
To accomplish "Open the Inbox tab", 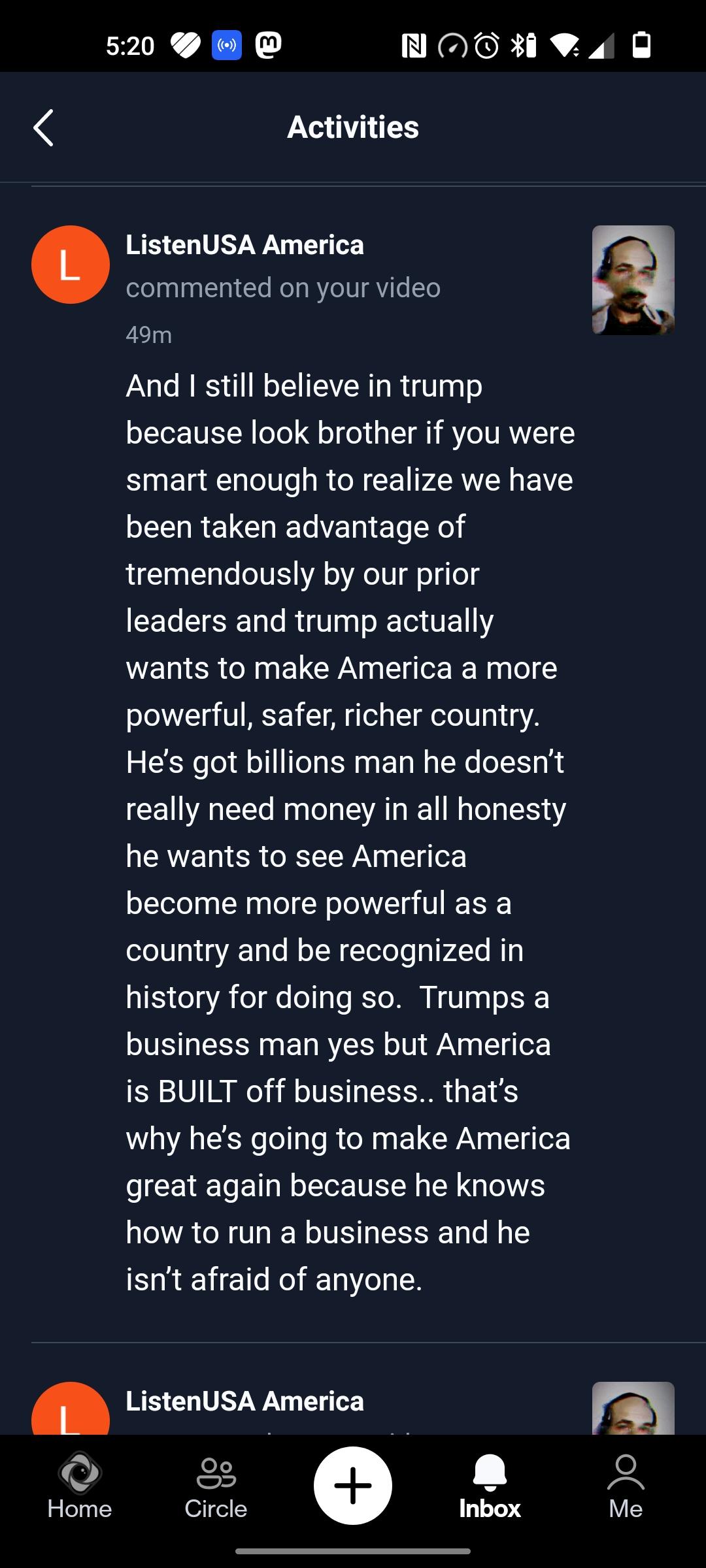I will click(x=490, y=1486).
